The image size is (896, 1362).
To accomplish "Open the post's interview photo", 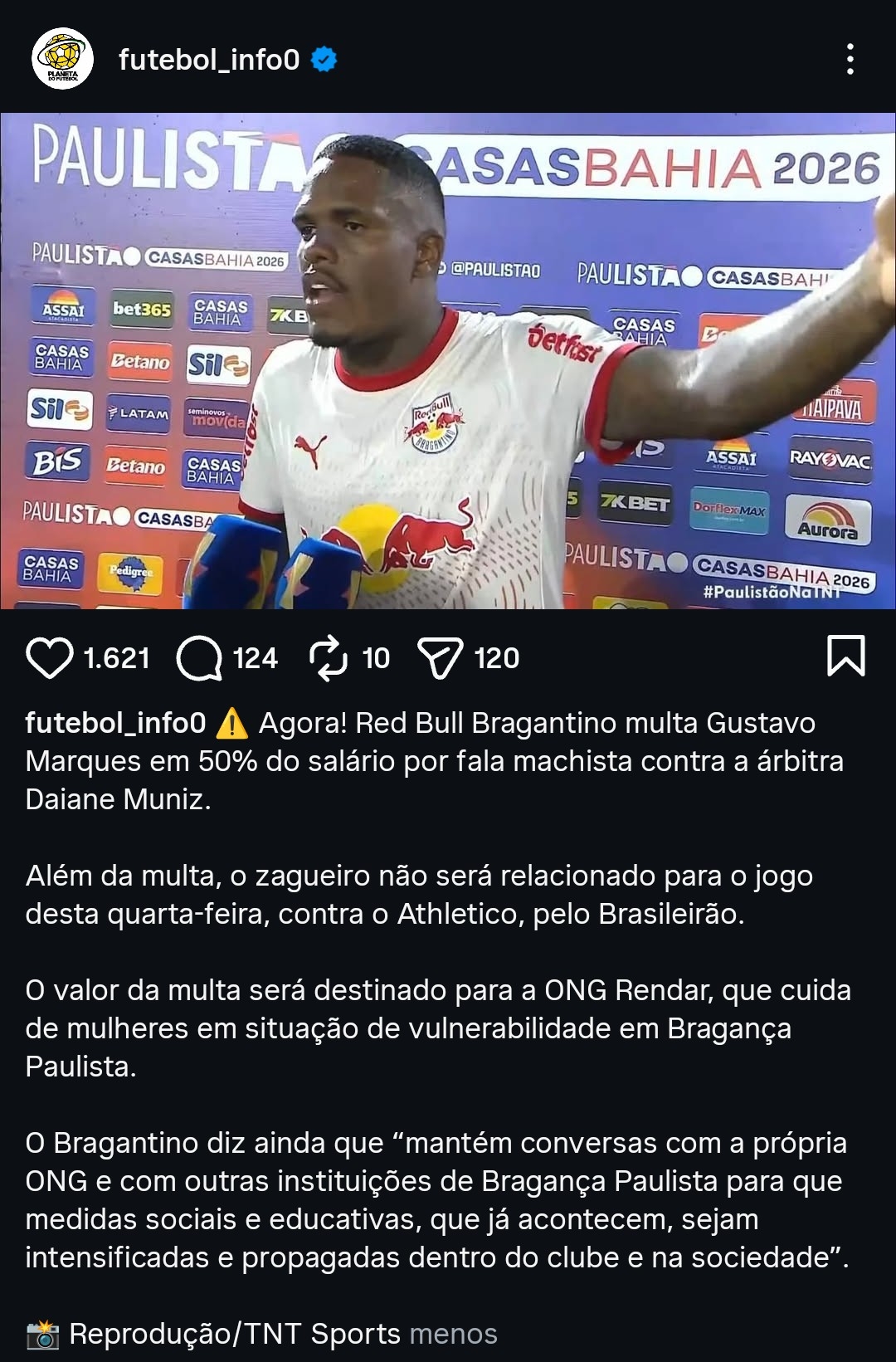I will click(448, 361).
